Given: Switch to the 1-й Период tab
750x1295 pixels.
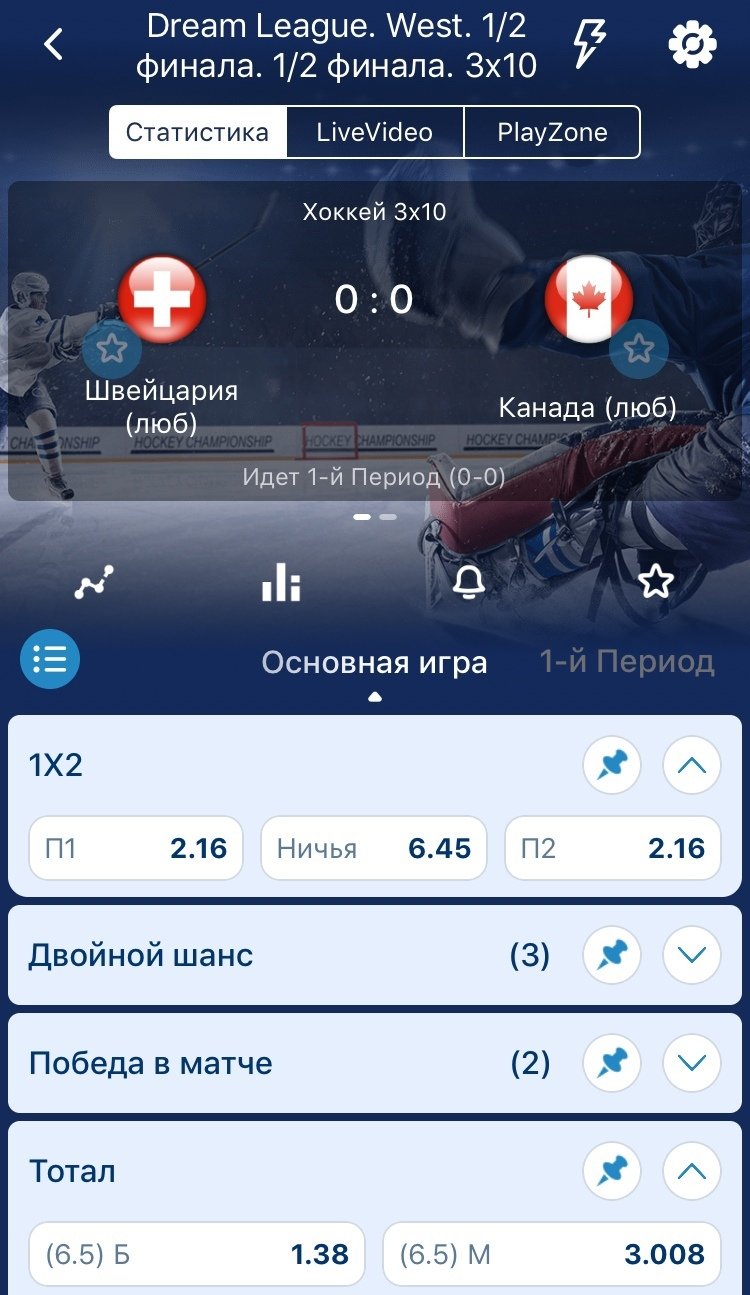Looking at the screenshot, I should (627, 662).
